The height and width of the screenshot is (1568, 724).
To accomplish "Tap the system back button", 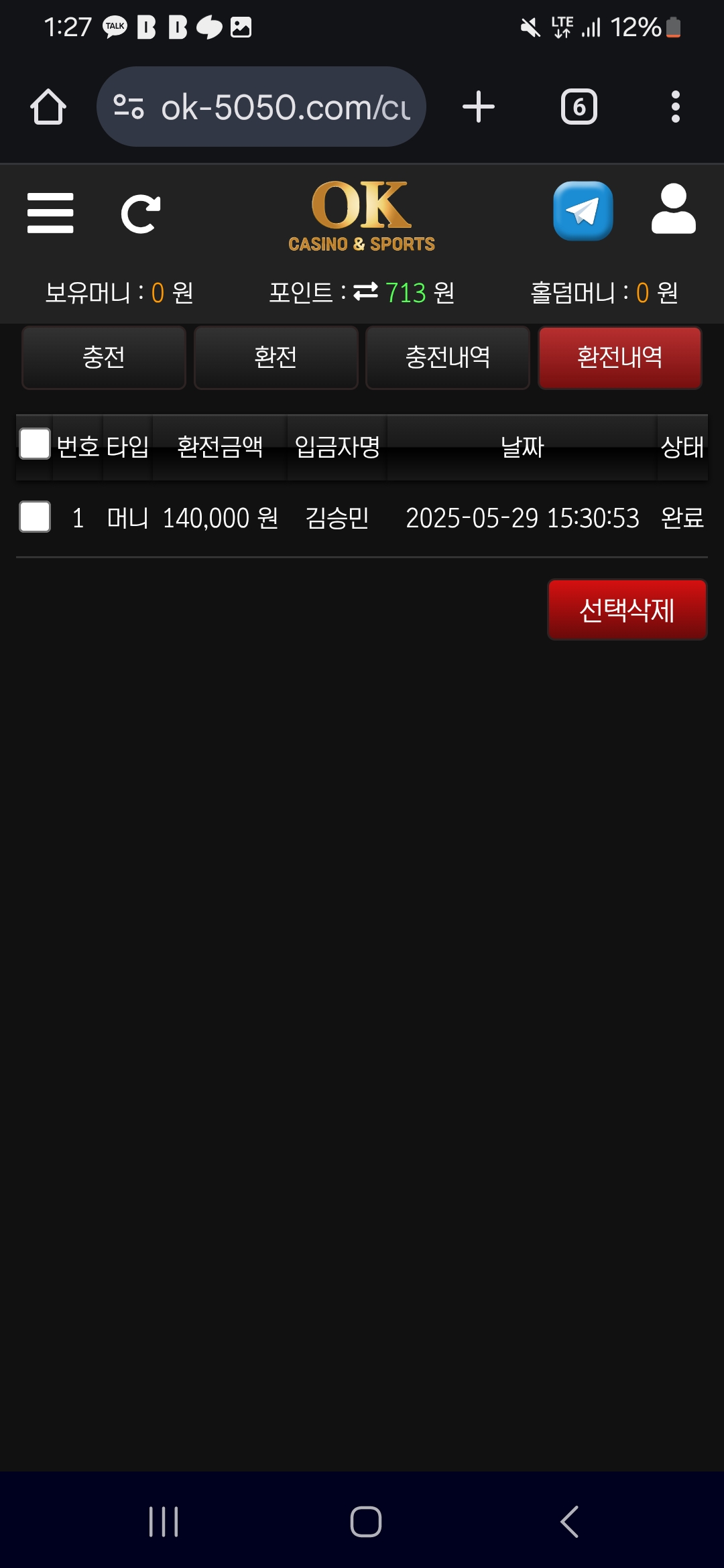I will coord(569,1521).
